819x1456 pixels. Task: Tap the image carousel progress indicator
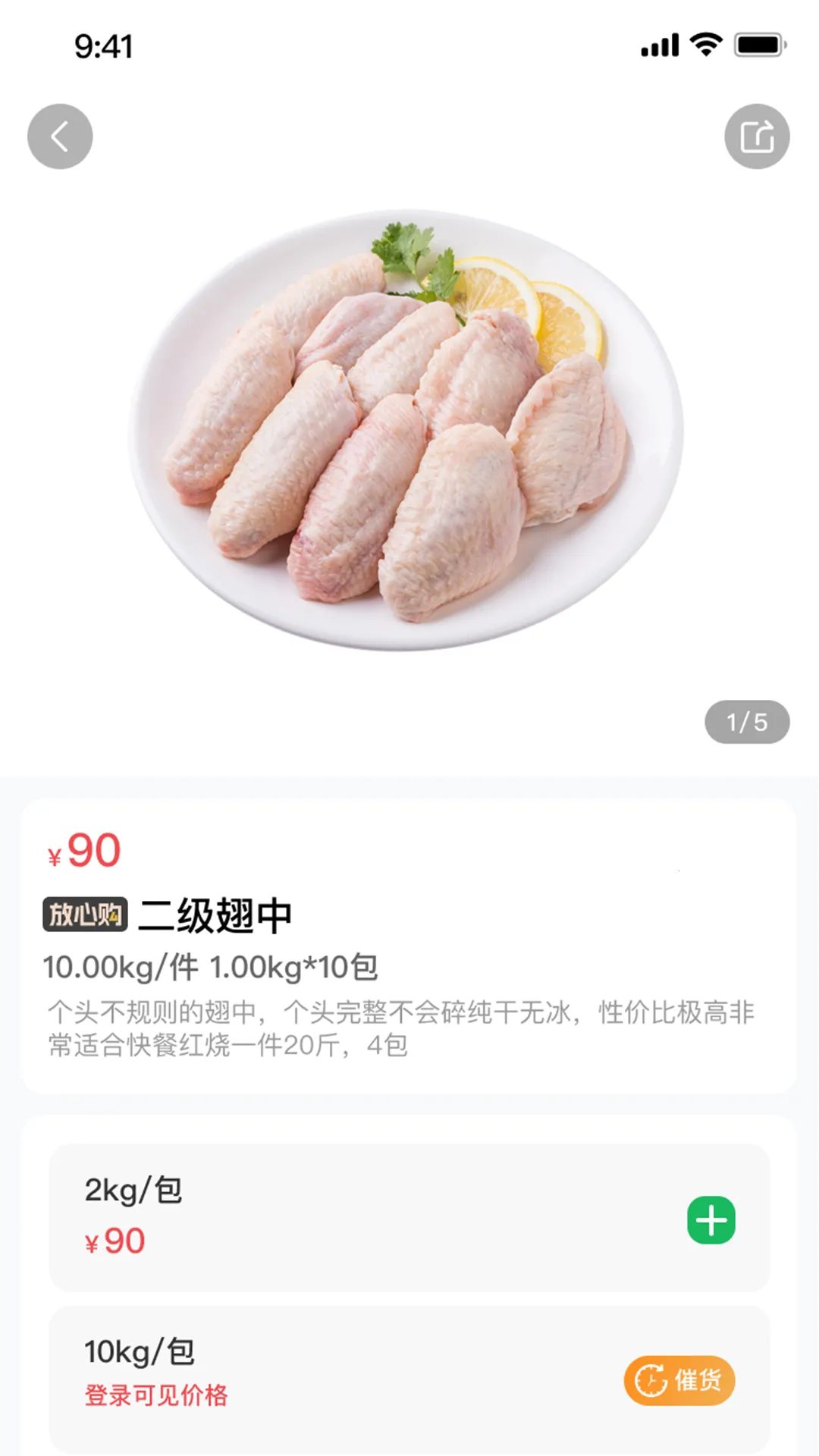pos(748,722)
